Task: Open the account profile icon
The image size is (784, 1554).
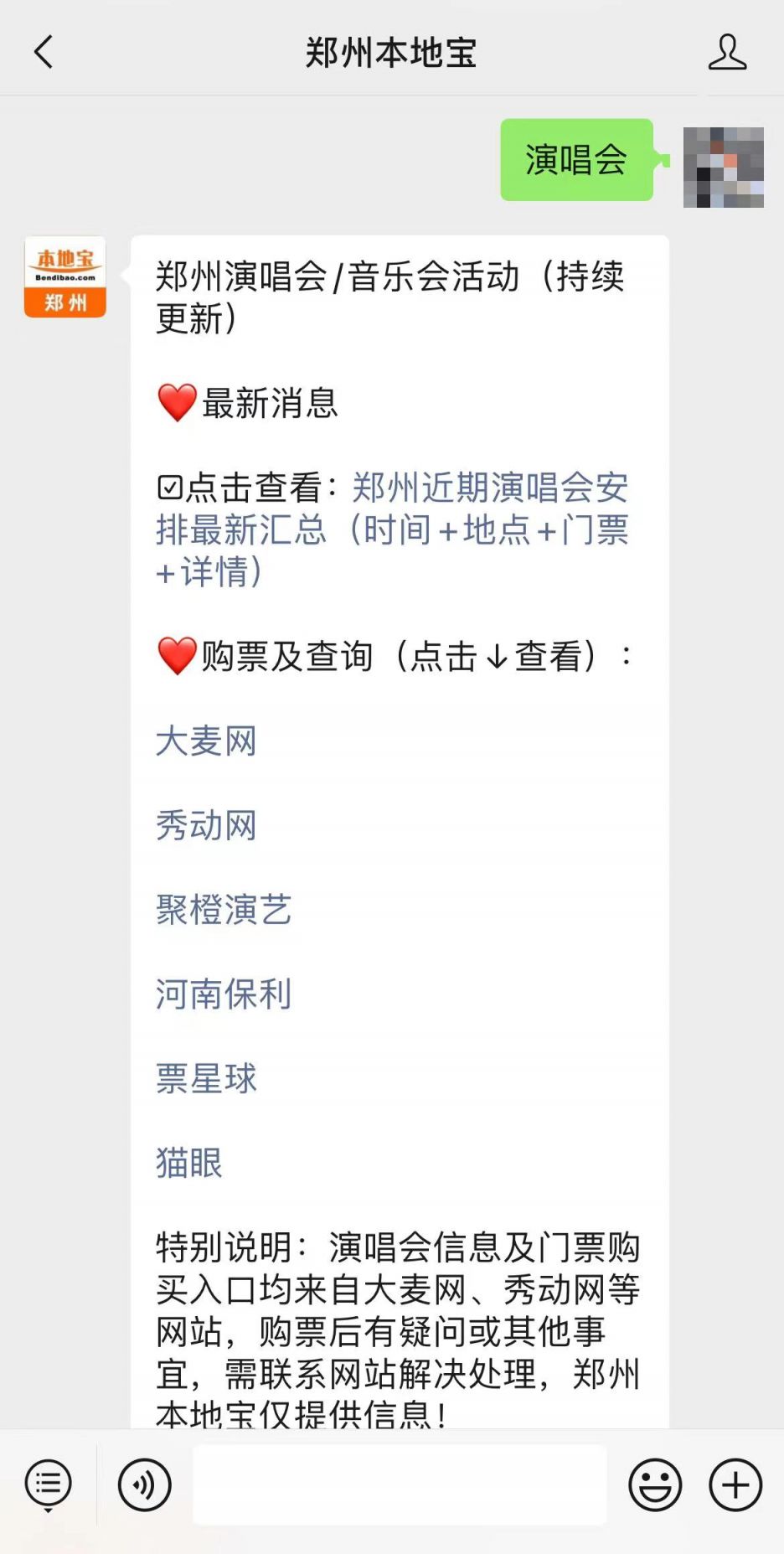Action: [727, 52]
